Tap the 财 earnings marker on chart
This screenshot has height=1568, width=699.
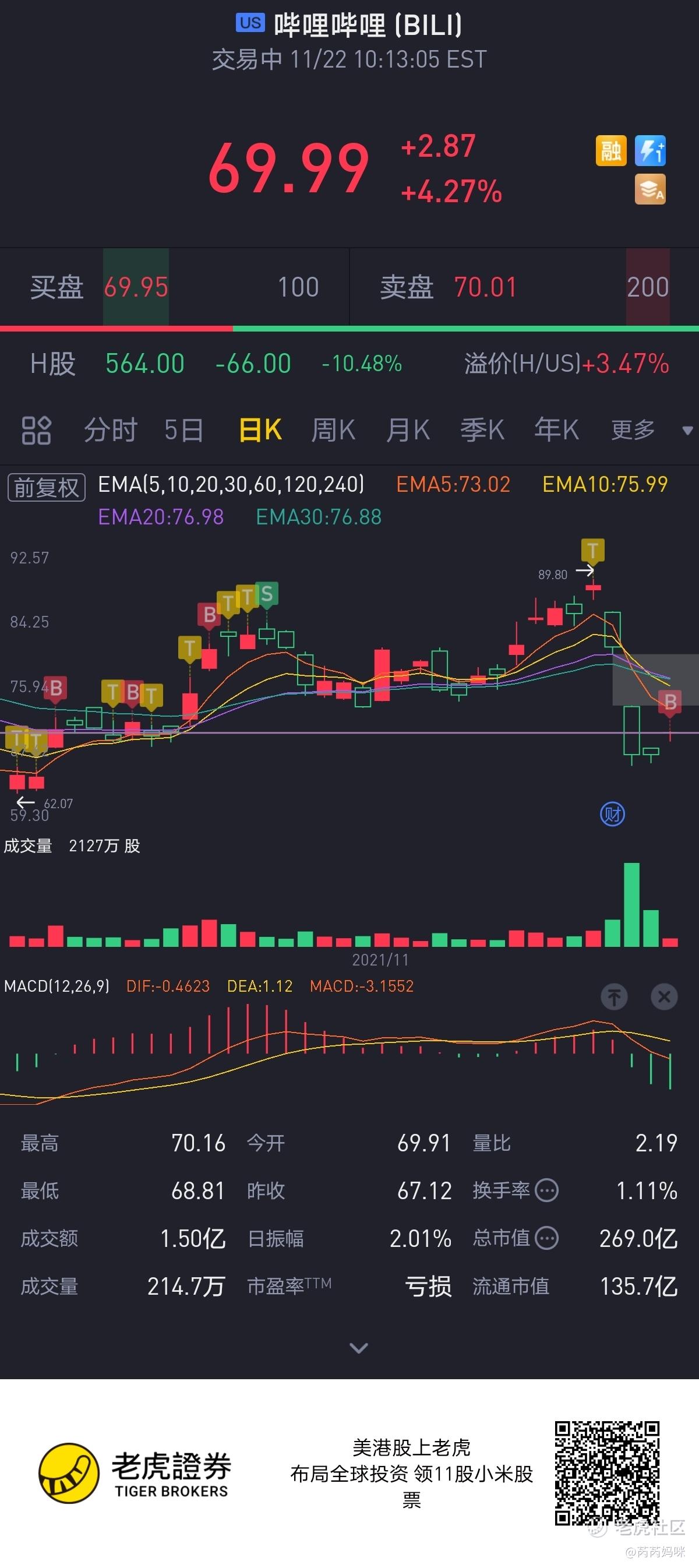click(612, 814)
